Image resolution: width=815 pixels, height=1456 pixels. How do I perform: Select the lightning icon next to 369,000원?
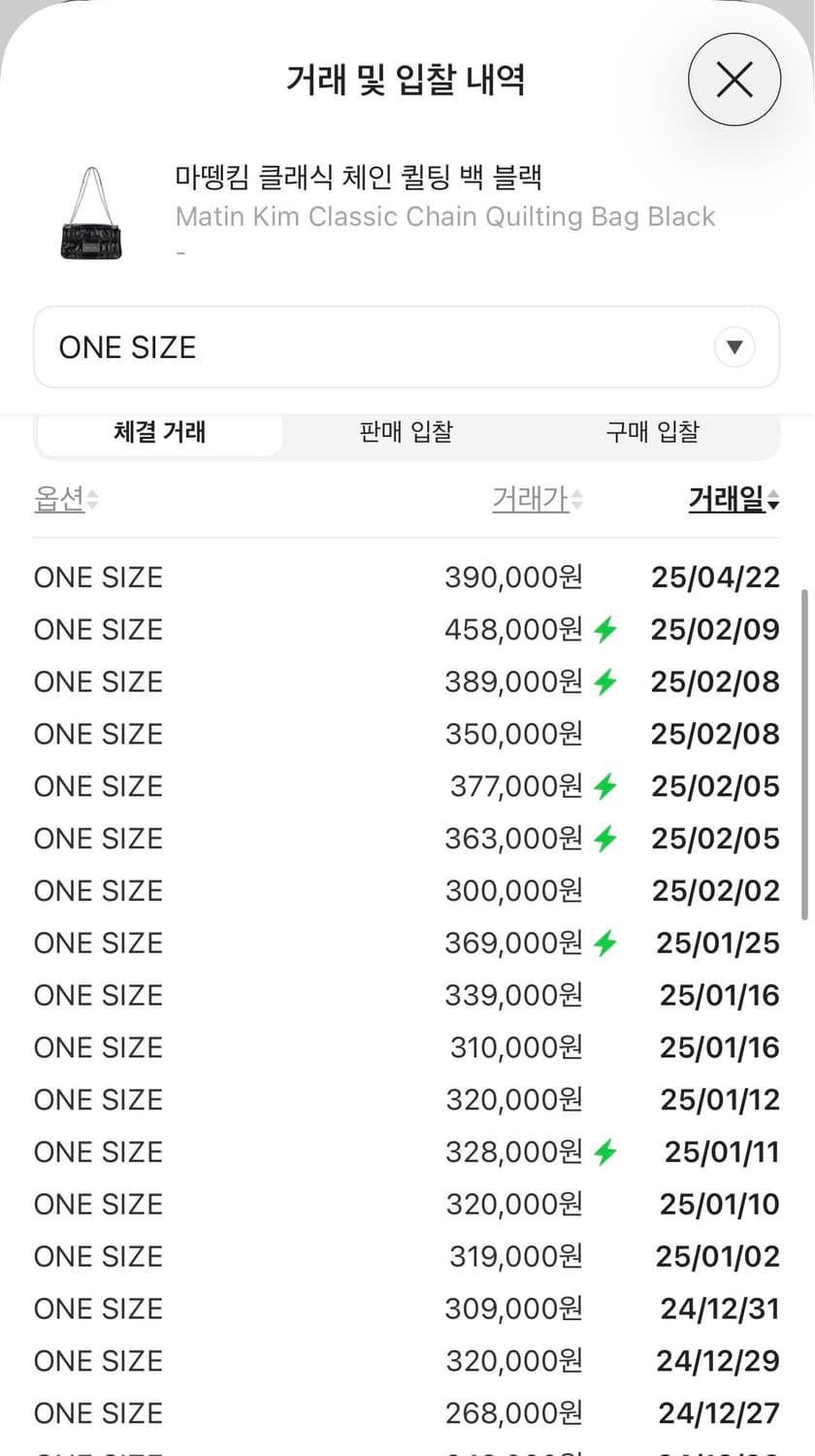click(605, 943)
